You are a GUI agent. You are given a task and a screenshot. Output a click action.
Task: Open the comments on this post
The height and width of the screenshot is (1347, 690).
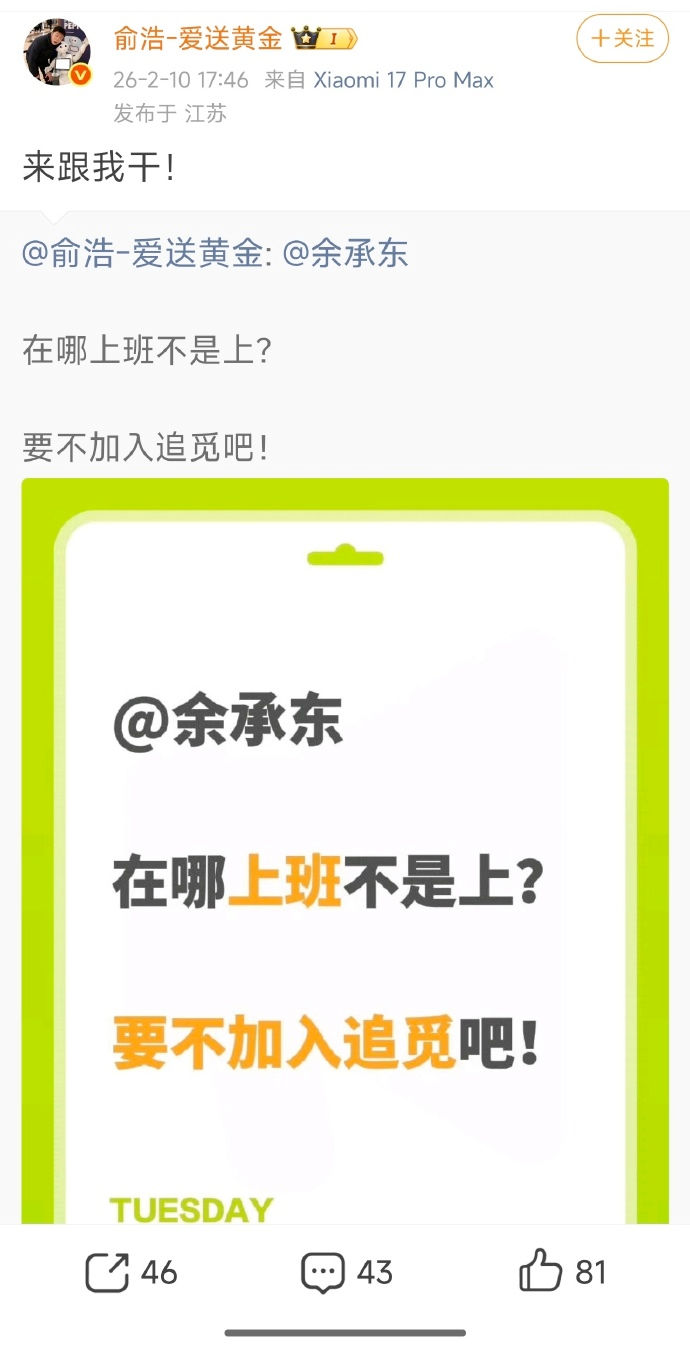pyautogui.click(x=346, y=1272)
